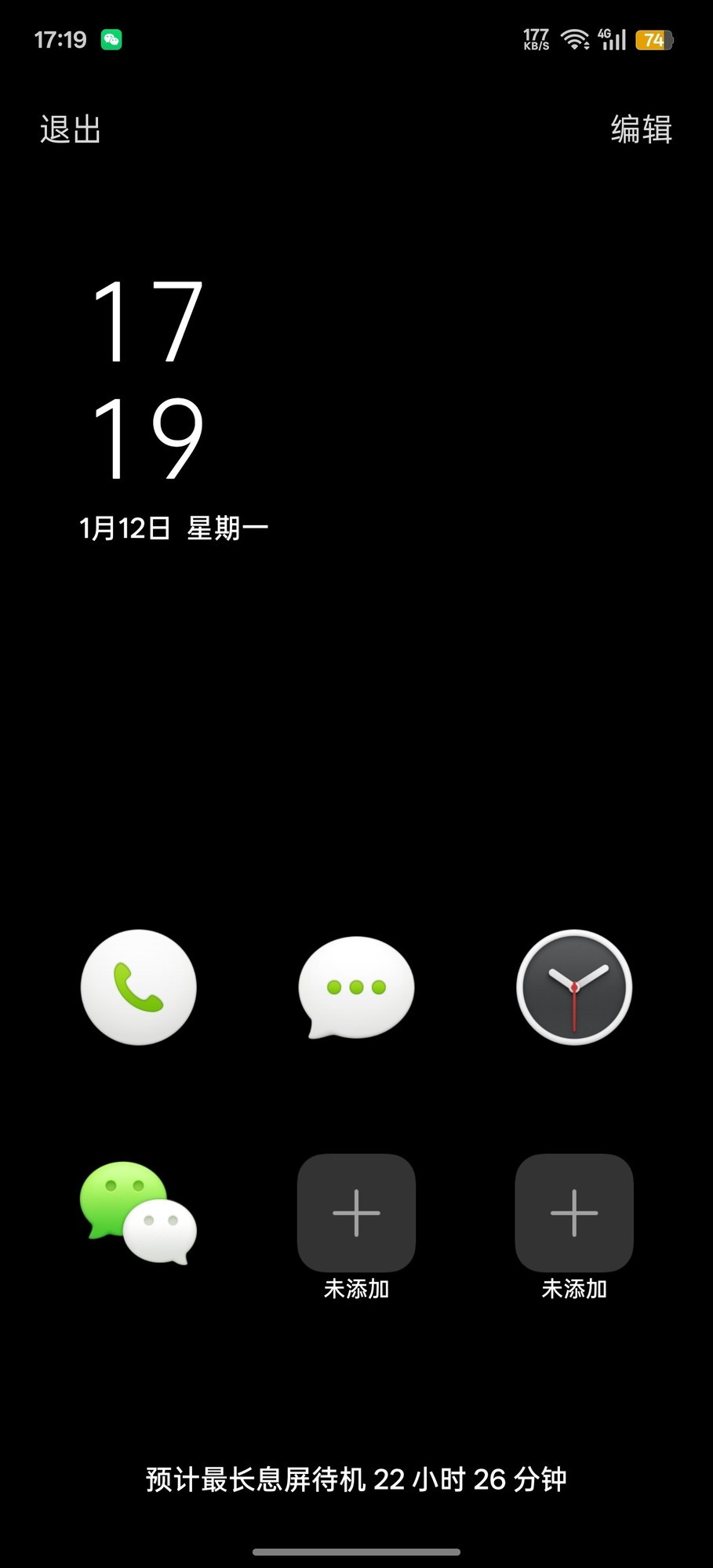The height and width of the screenshot is (1568, 713).
Task: Open the Clock app
Action: point(573,987)
